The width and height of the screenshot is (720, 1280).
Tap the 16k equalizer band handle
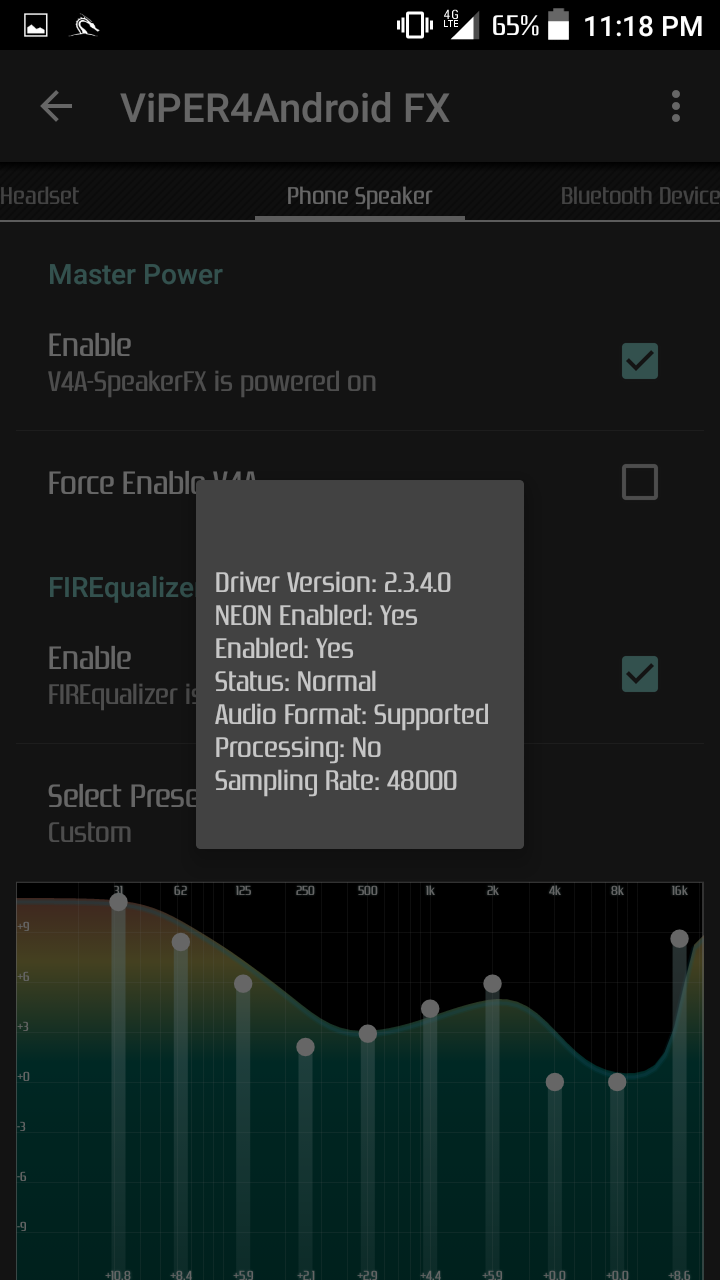[x=680, y=938]
